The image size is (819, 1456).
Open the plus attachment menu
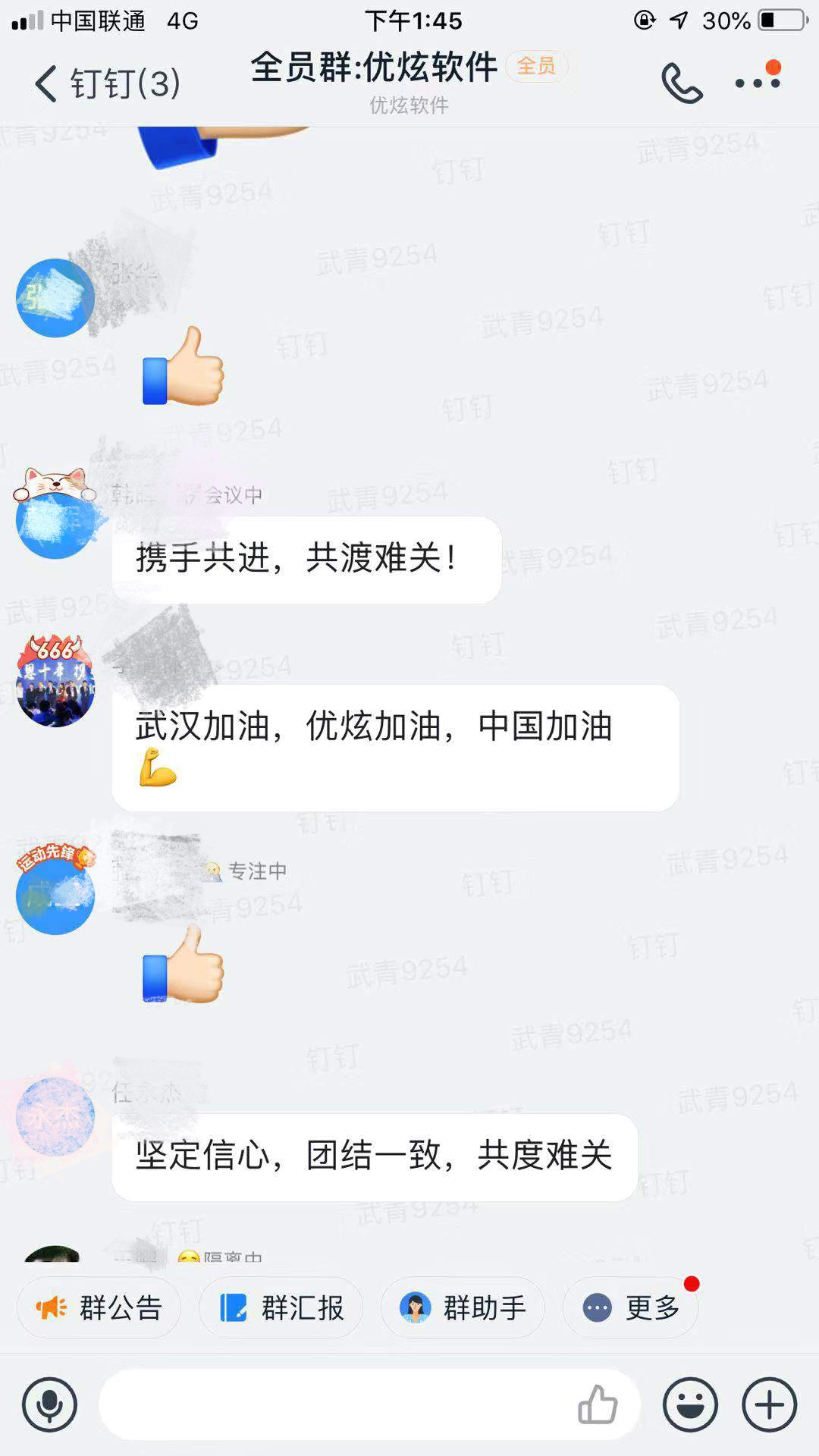[x=769, y=1405]
